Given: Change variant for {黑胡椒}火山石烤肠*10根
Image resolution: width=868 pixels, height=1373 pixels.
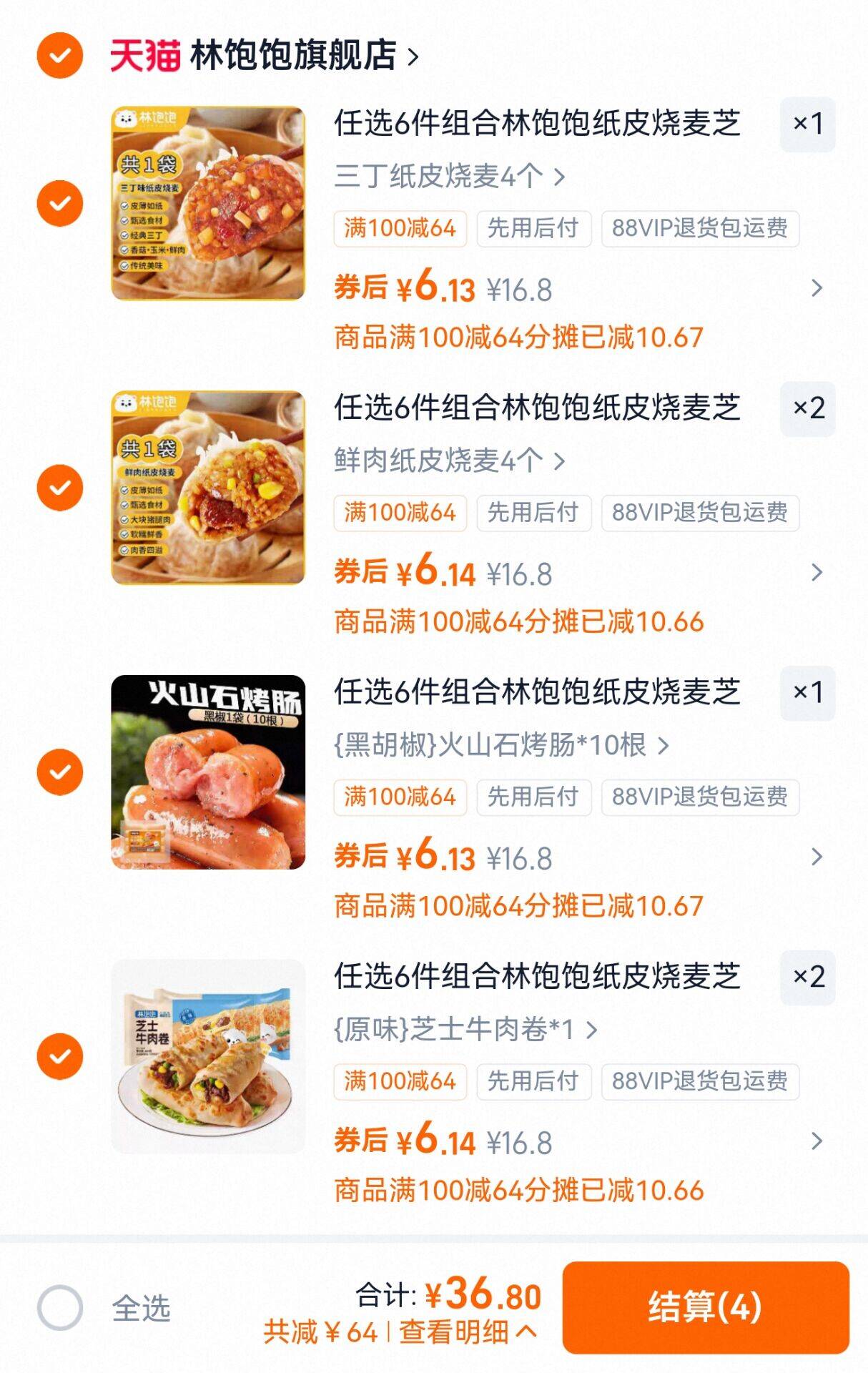Looking at the screenshot, I should [x=500, y=745].
